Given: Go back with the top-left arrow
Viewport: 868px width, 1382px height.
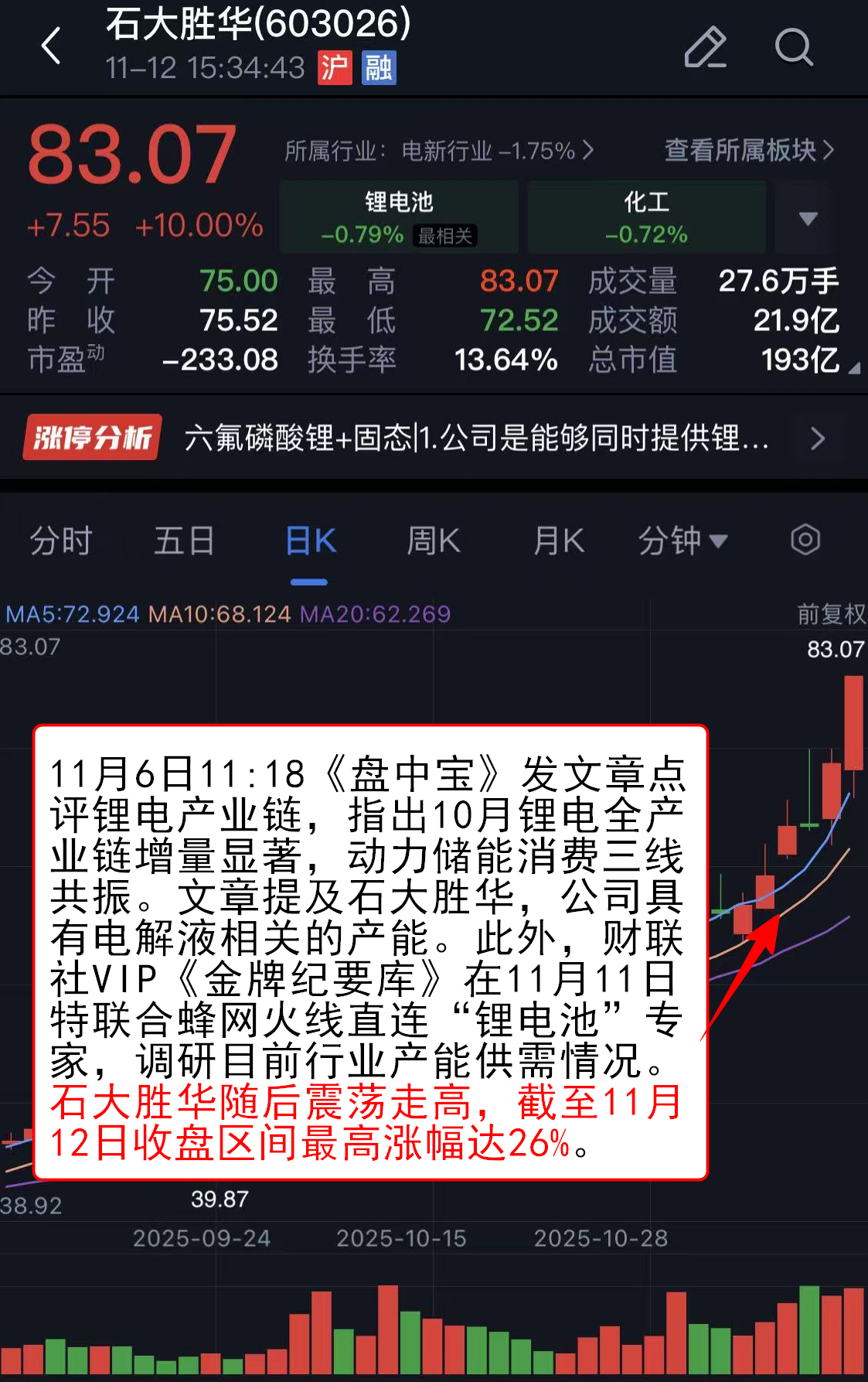Looking at the screenshot, I should click(x=51, y=46).
